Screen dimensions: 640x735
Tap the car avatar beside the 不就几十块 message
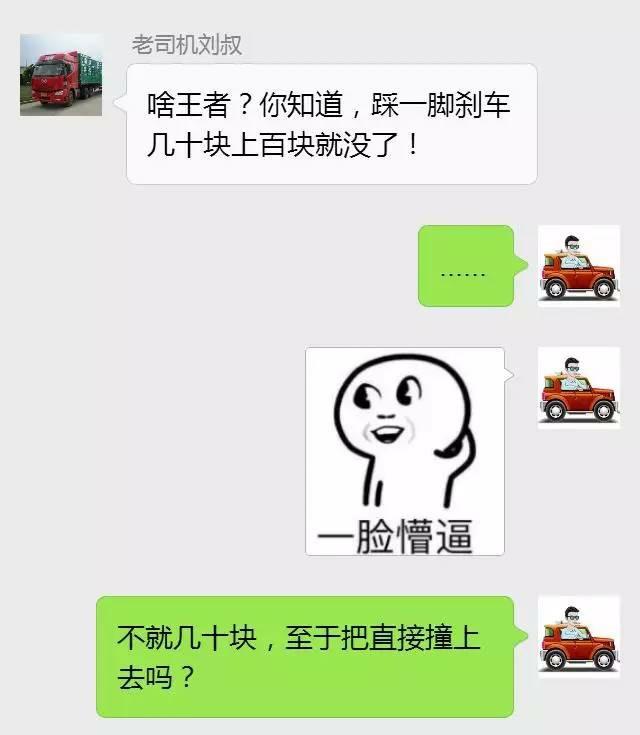coord(579,637)
